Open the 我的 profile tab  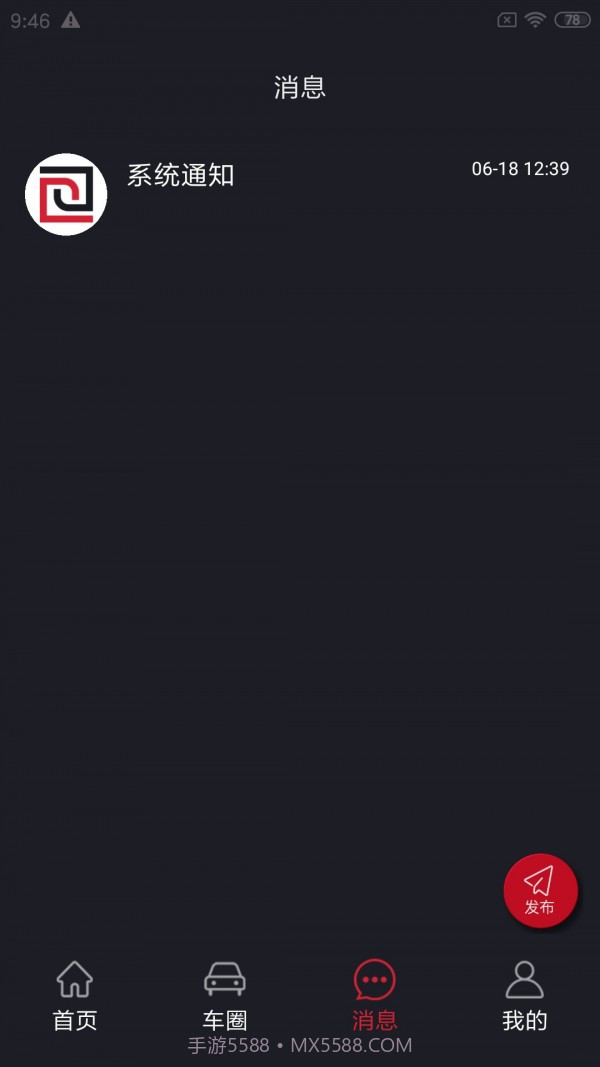click(524, 996)
